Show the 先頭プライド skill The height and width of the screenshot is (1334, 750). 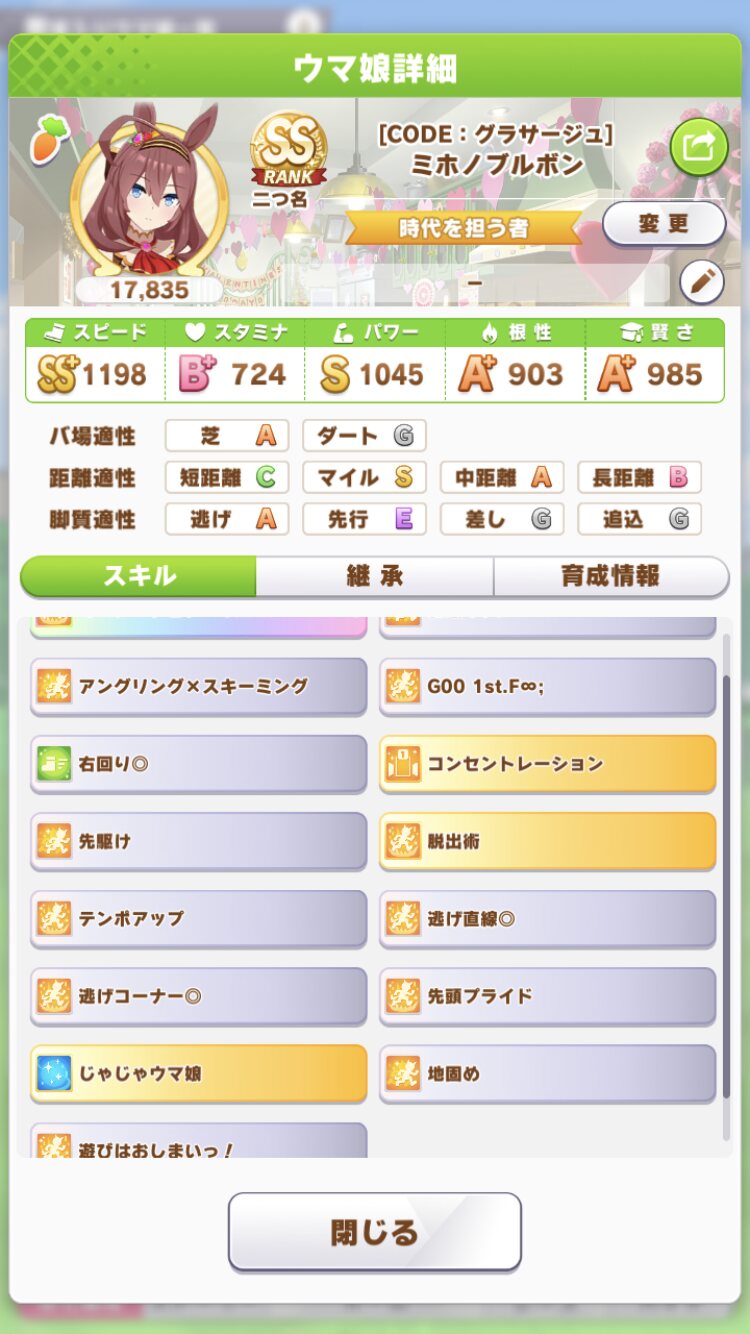tap(547, 996)
